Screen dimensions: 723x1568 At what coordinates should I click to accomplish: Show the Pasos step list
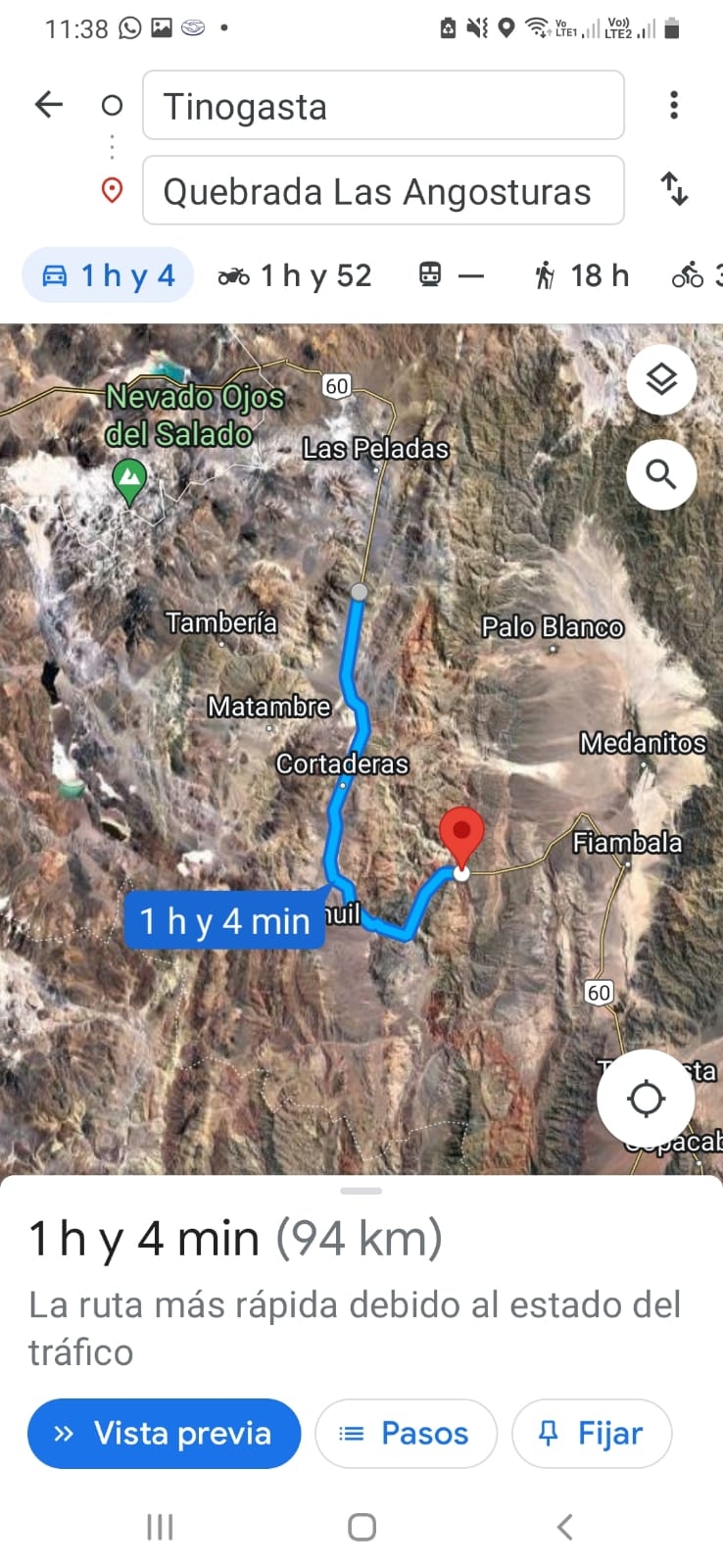pos(406,1433)
